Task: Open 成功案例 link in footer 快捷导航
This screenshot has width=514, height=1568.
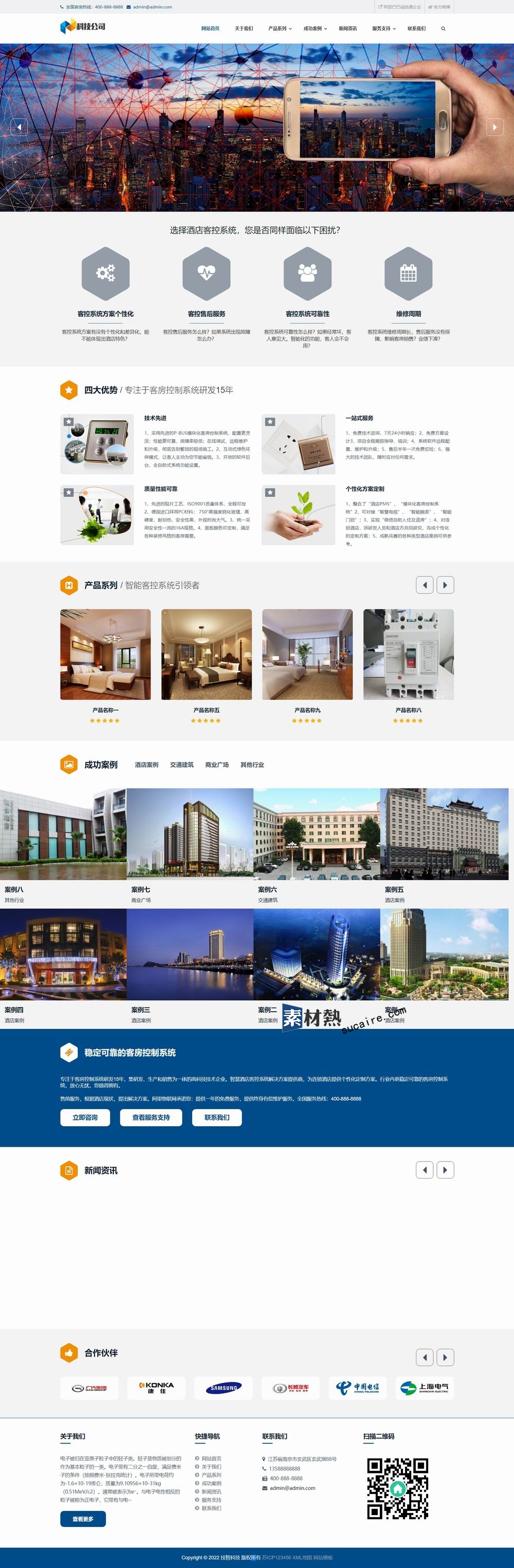Action: tap(211, 1484)
